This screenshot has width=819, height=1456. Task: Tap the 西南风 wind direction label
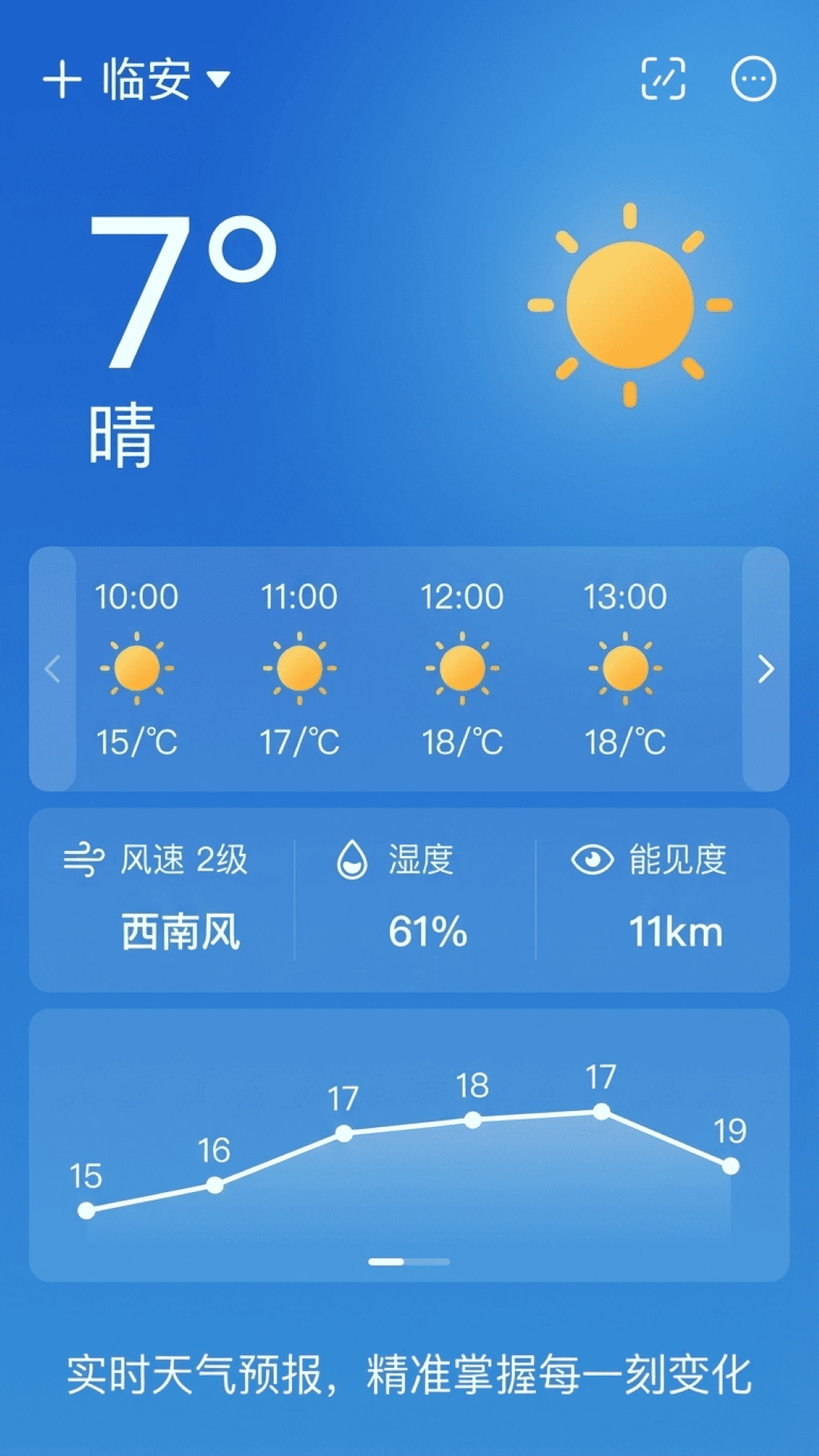coord(180,931)
